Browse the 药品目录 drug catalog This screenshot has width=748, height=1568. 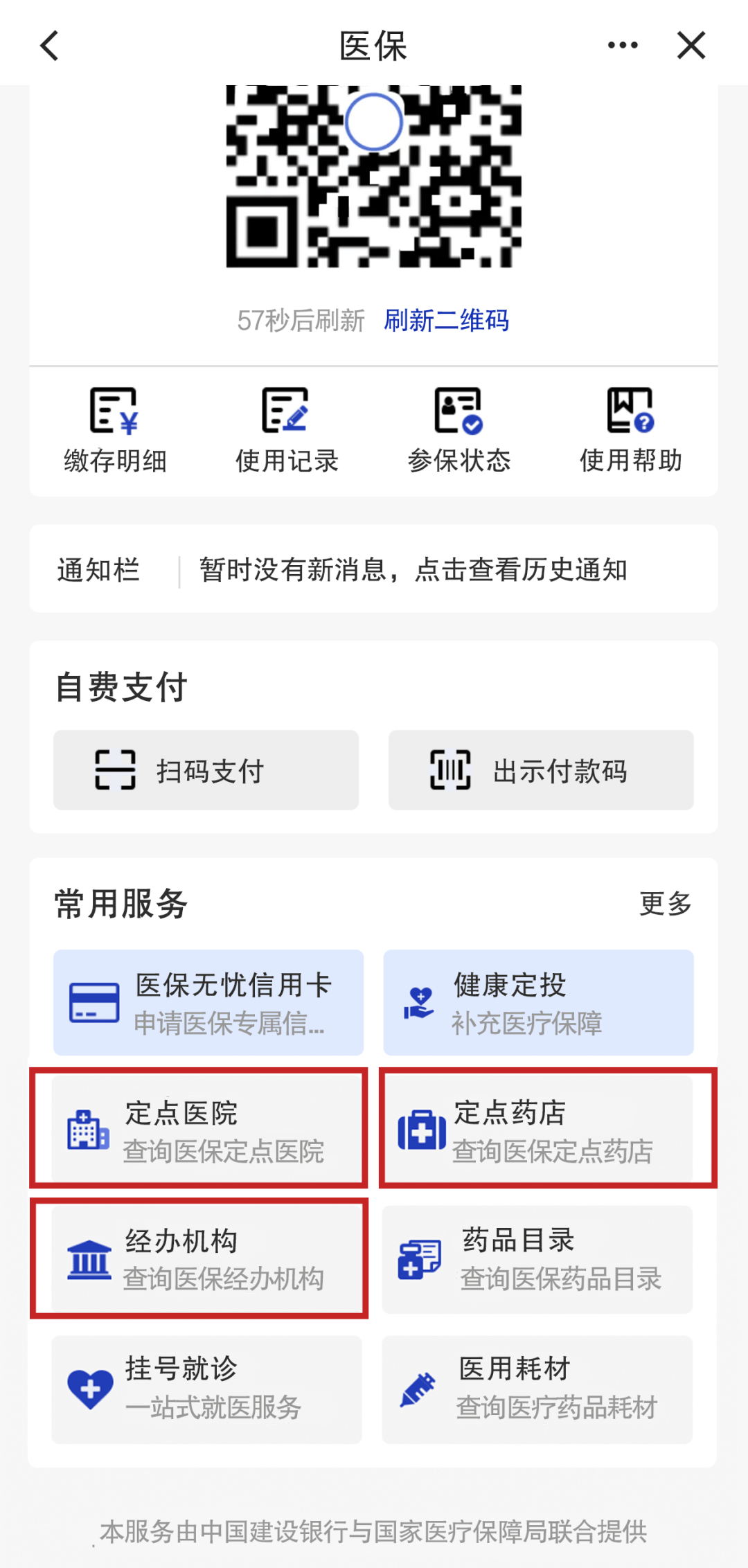pos(538,1258)
